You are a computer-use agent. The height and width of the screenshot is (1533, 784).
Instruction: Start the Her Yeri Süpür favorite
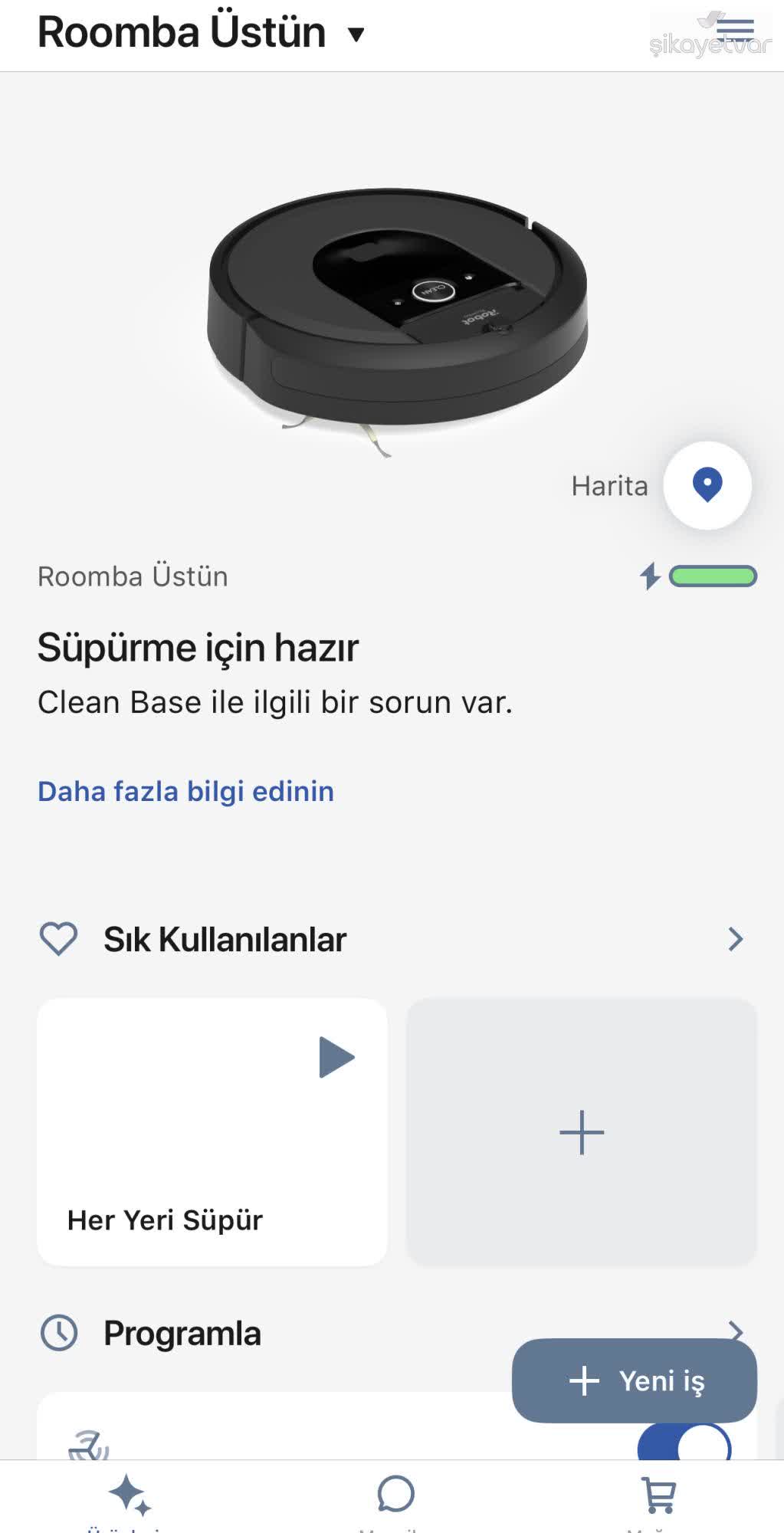(336, 1058)
